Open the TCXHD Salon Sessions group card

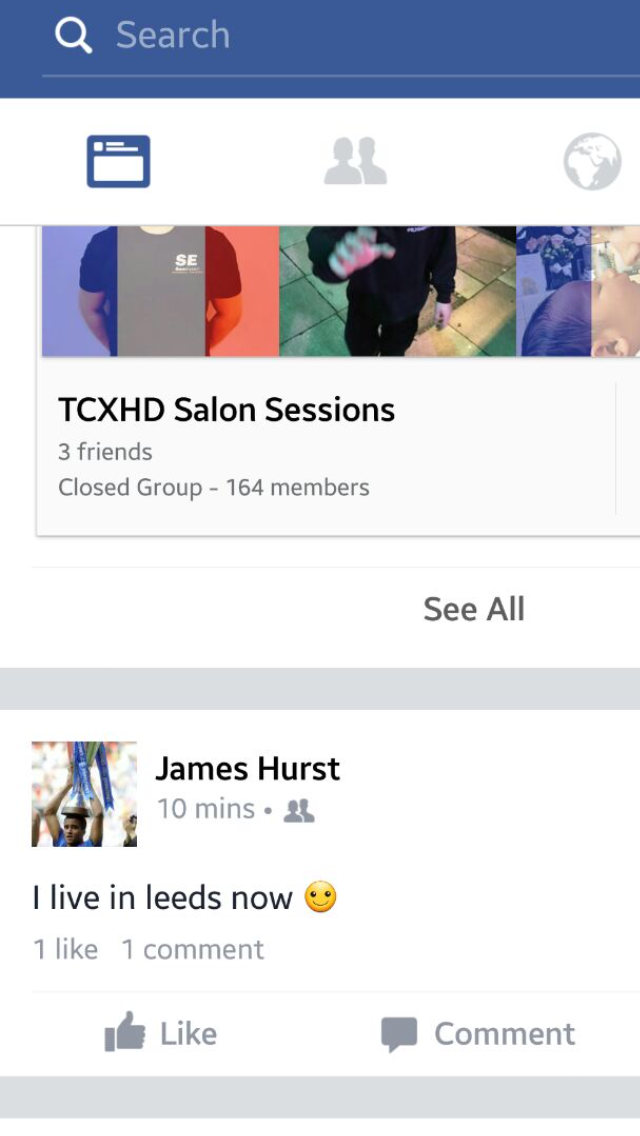pyautogui.click(x=338, y=380)
